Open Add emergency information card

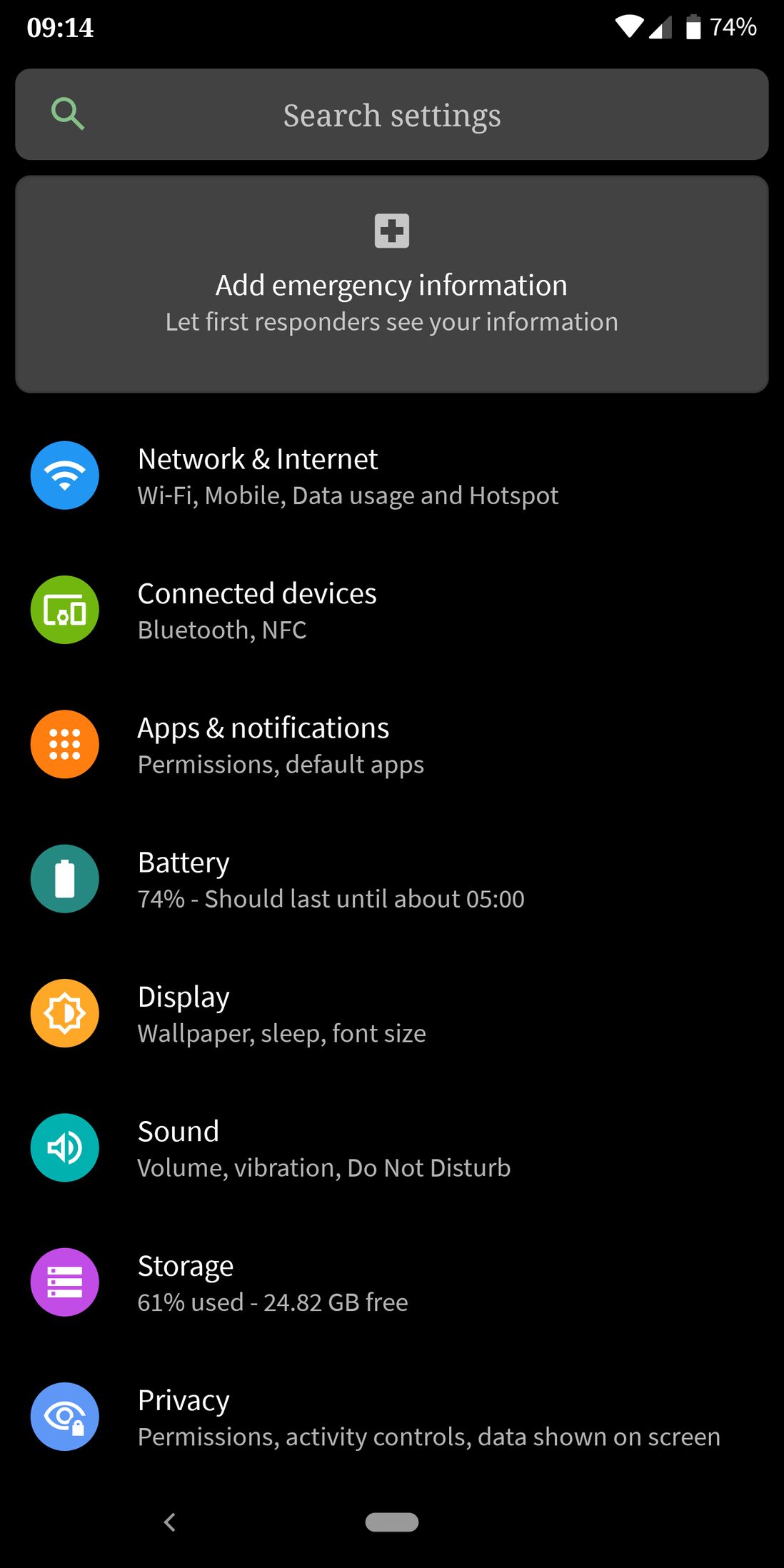click(392, 284)
